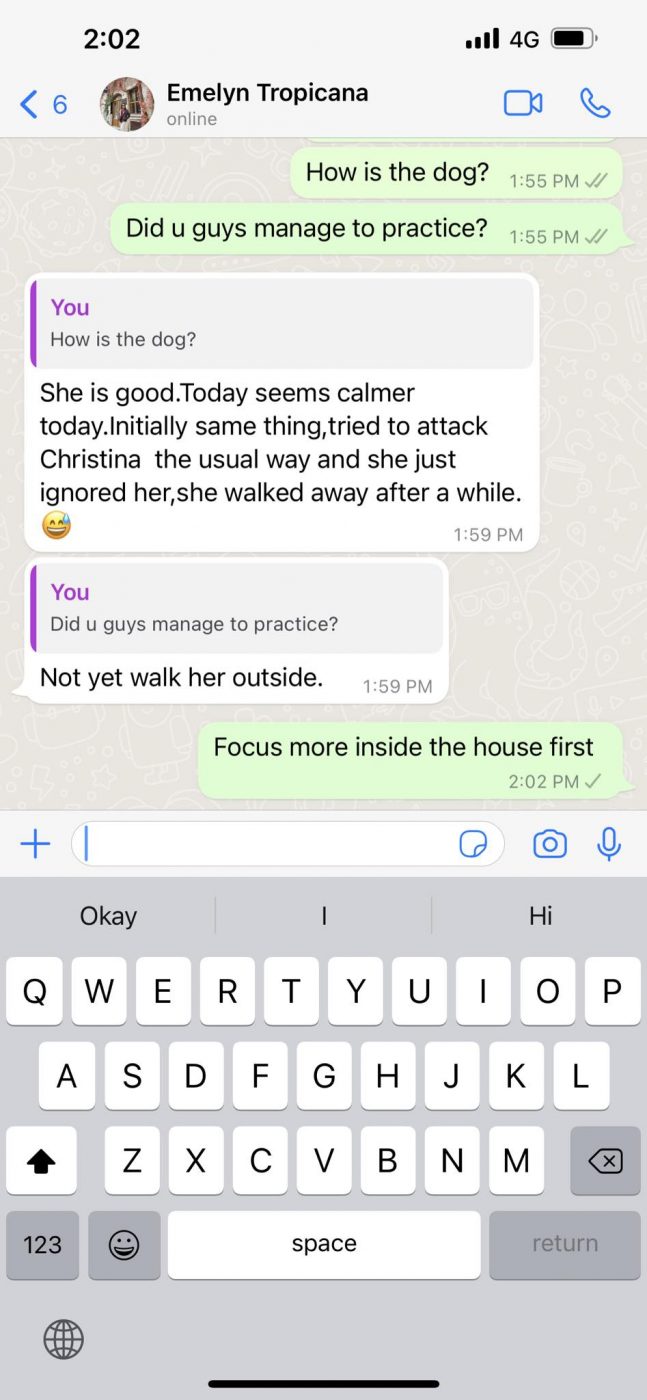Insert the "Okay" keyboard suggestion
The image size is (647, 1400).
(x=108, y=916)
